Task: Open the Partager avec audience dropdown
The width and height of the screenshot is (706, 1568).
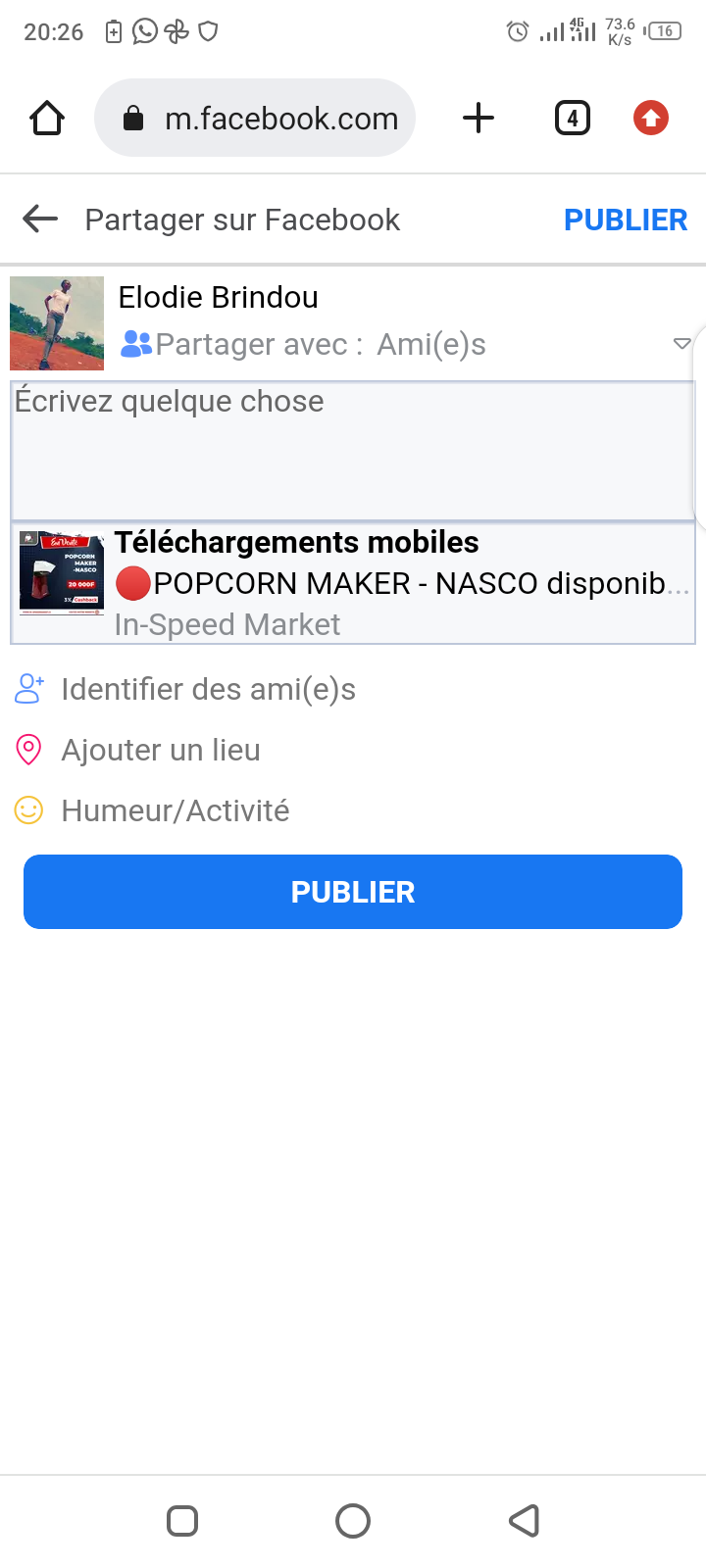Action: tap(681, 344)
